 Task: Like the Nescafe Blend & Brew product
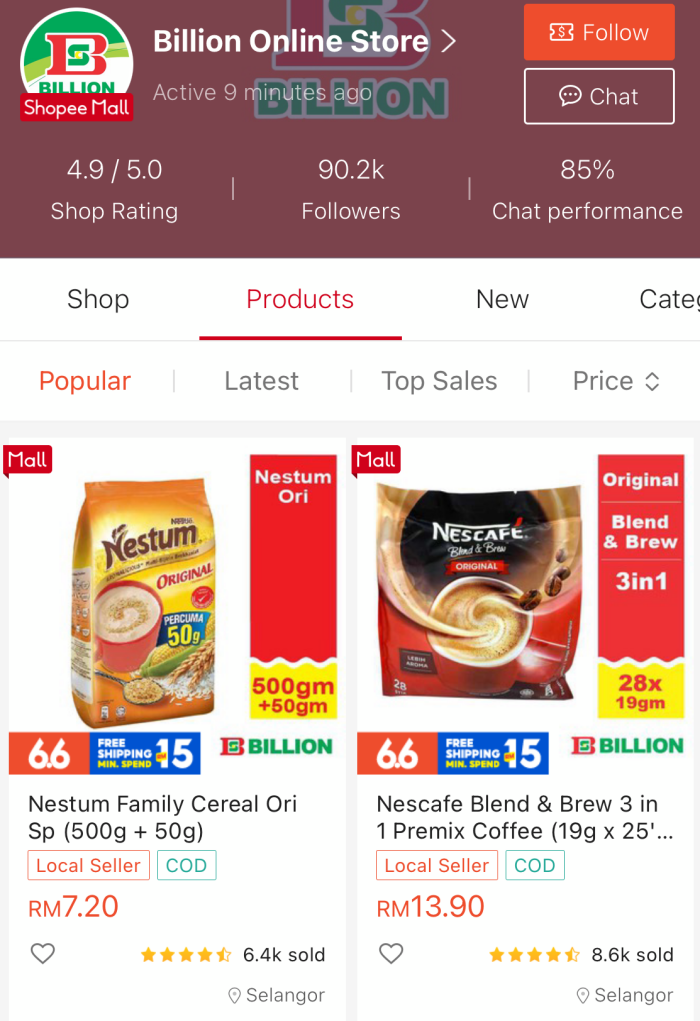(x=391, y=954)
